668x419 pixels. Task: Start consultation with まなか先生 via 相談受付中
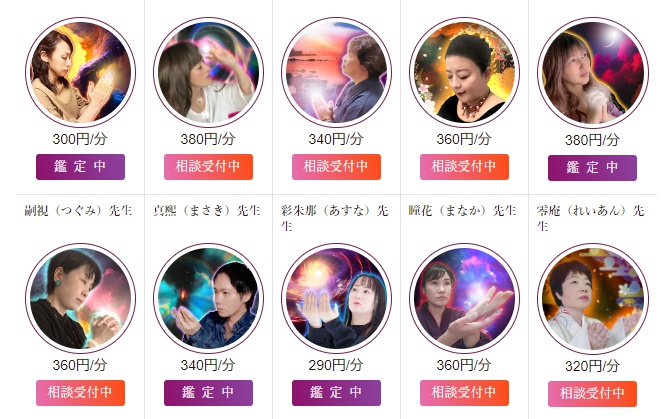(465, 393)
